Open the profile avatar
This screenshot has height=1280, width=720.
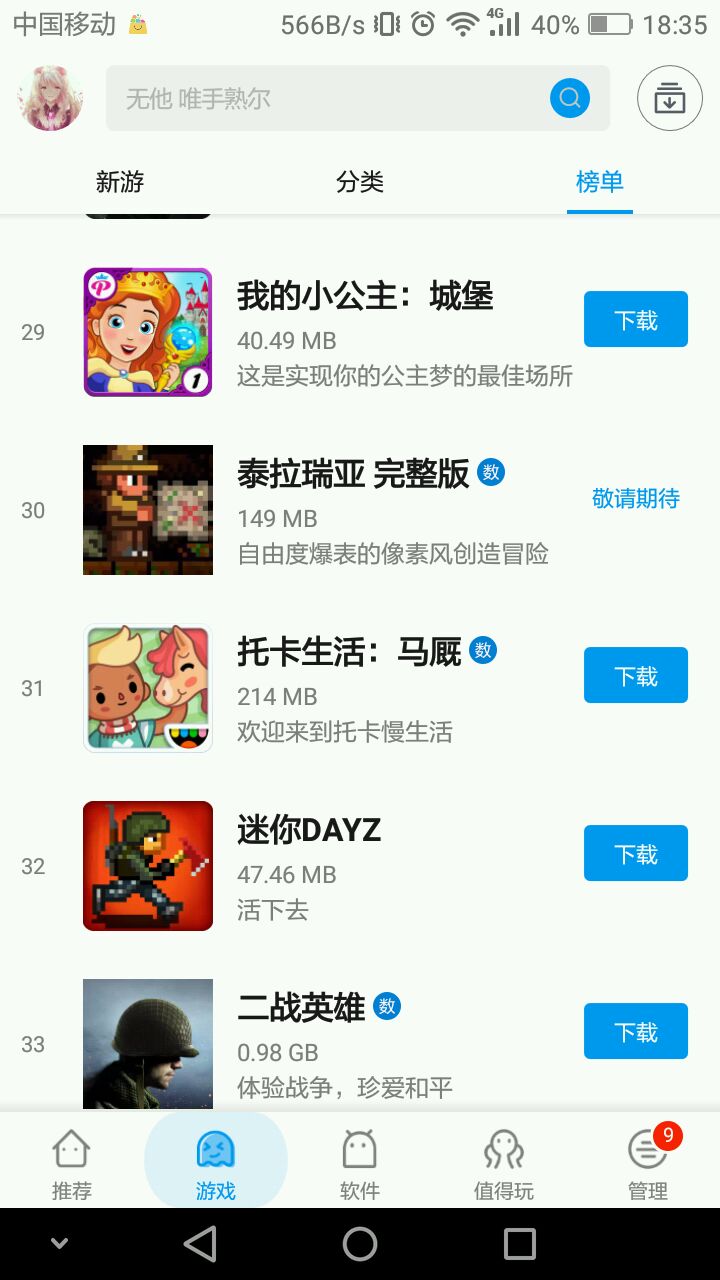coord(50,98)
